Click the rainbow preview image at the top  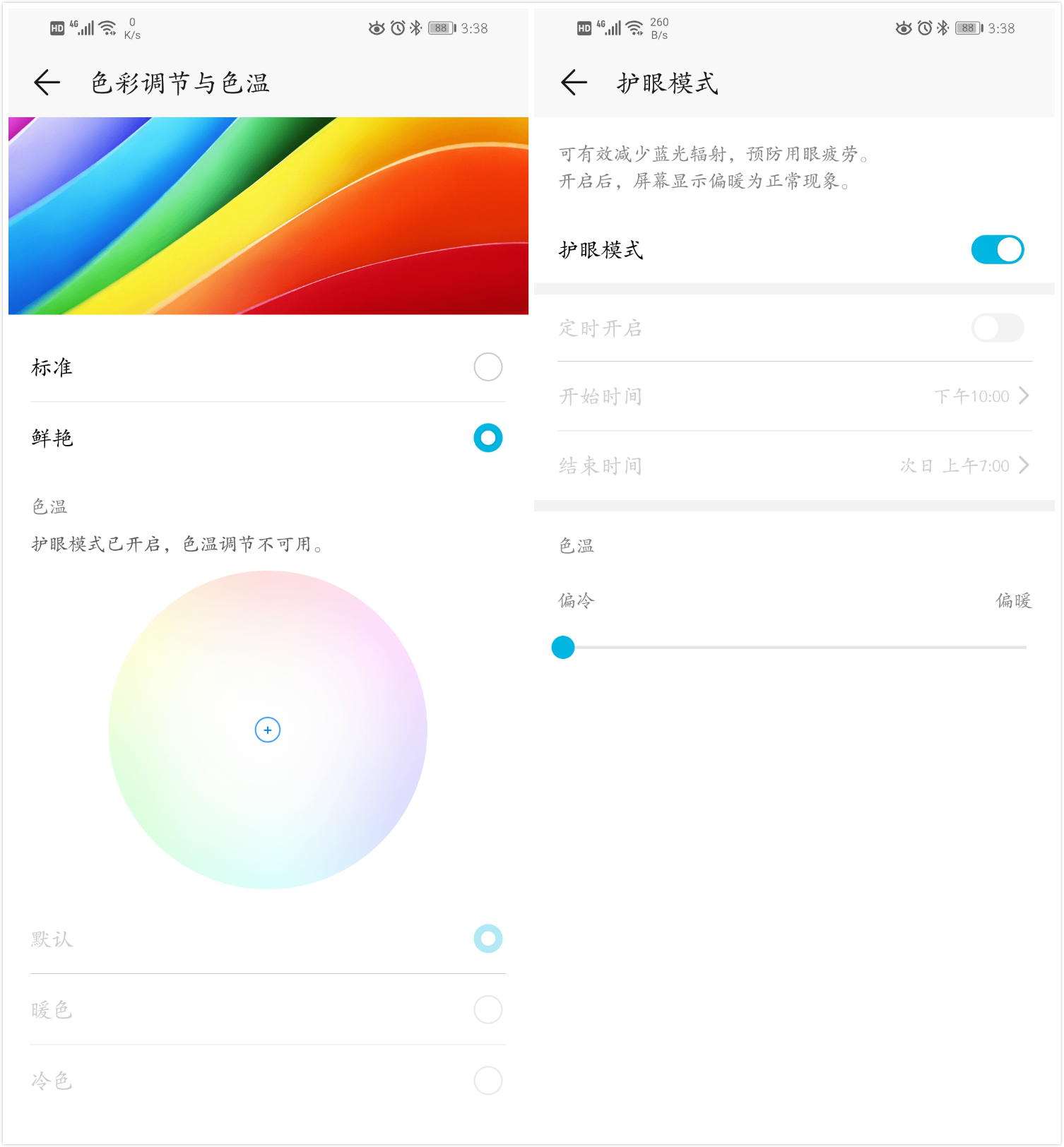click(267, 215)
